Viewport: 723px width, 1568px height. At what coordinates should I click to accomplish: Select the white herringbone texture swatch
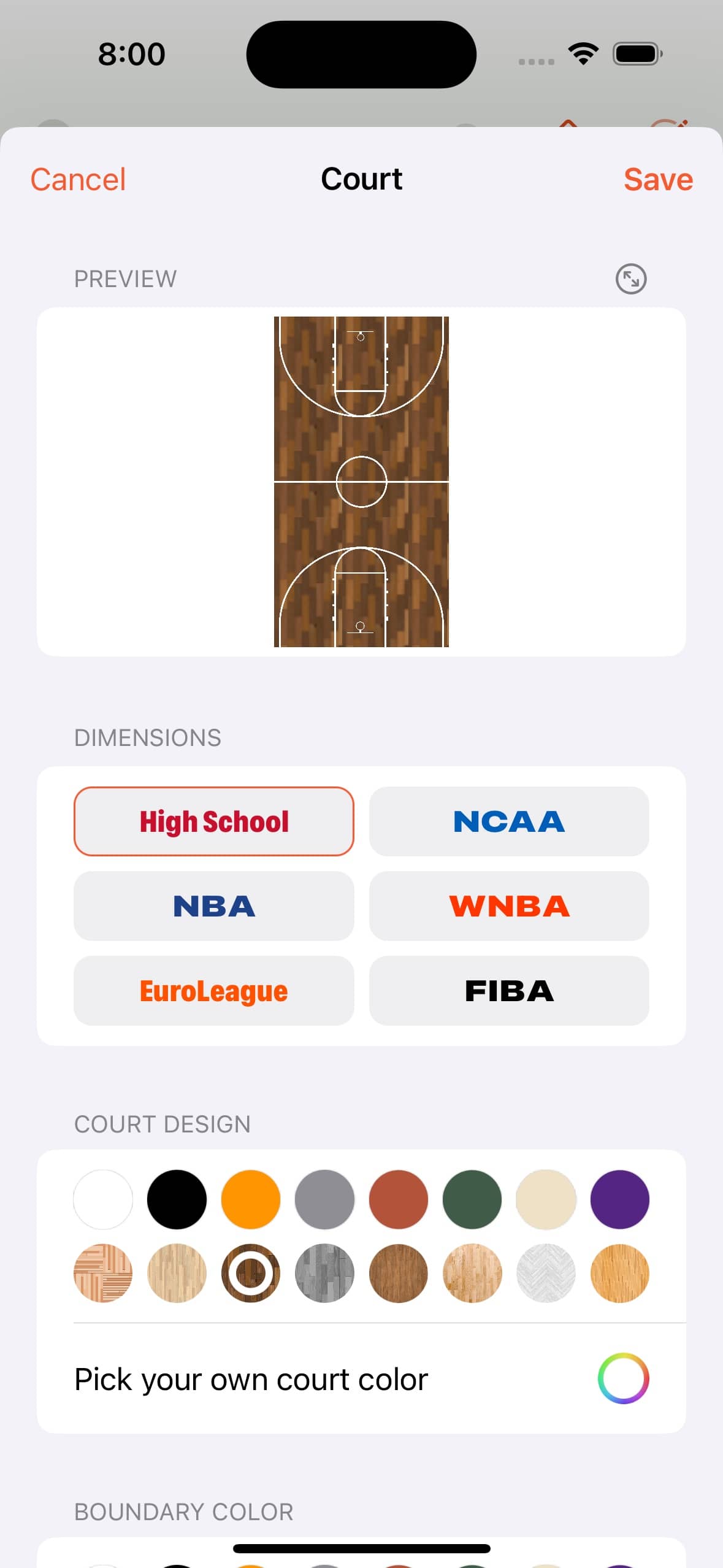546,1273
